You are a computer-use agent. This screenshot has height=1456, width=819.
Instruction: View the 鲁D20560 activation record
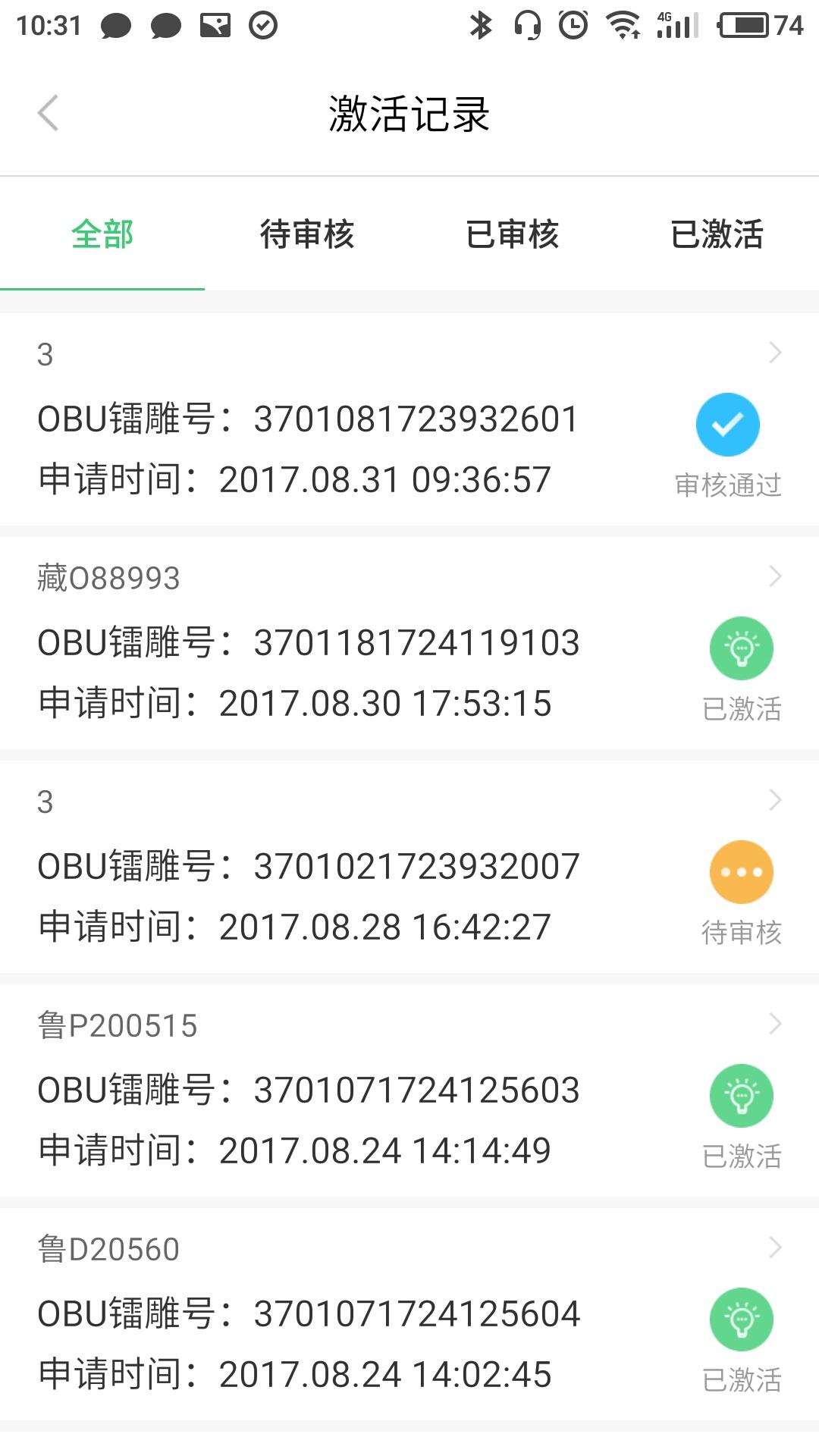409,1314
